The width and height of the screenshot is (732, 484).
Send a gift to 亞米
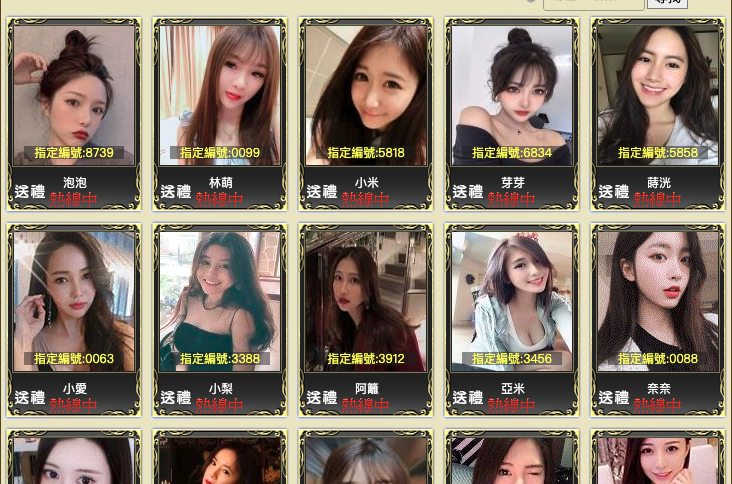[468, 398]
